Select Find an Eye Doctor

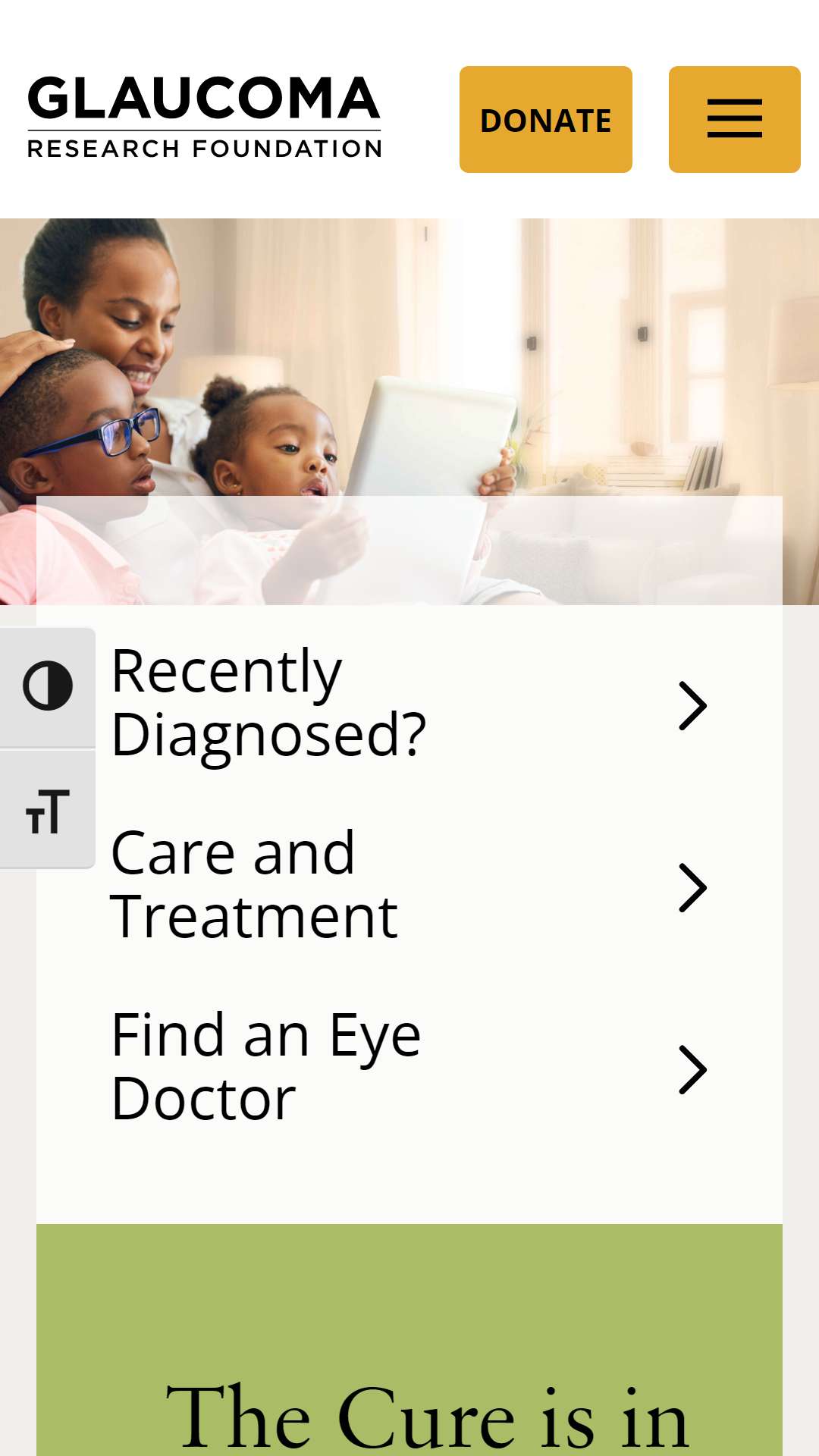click(x=409, y=1068)
